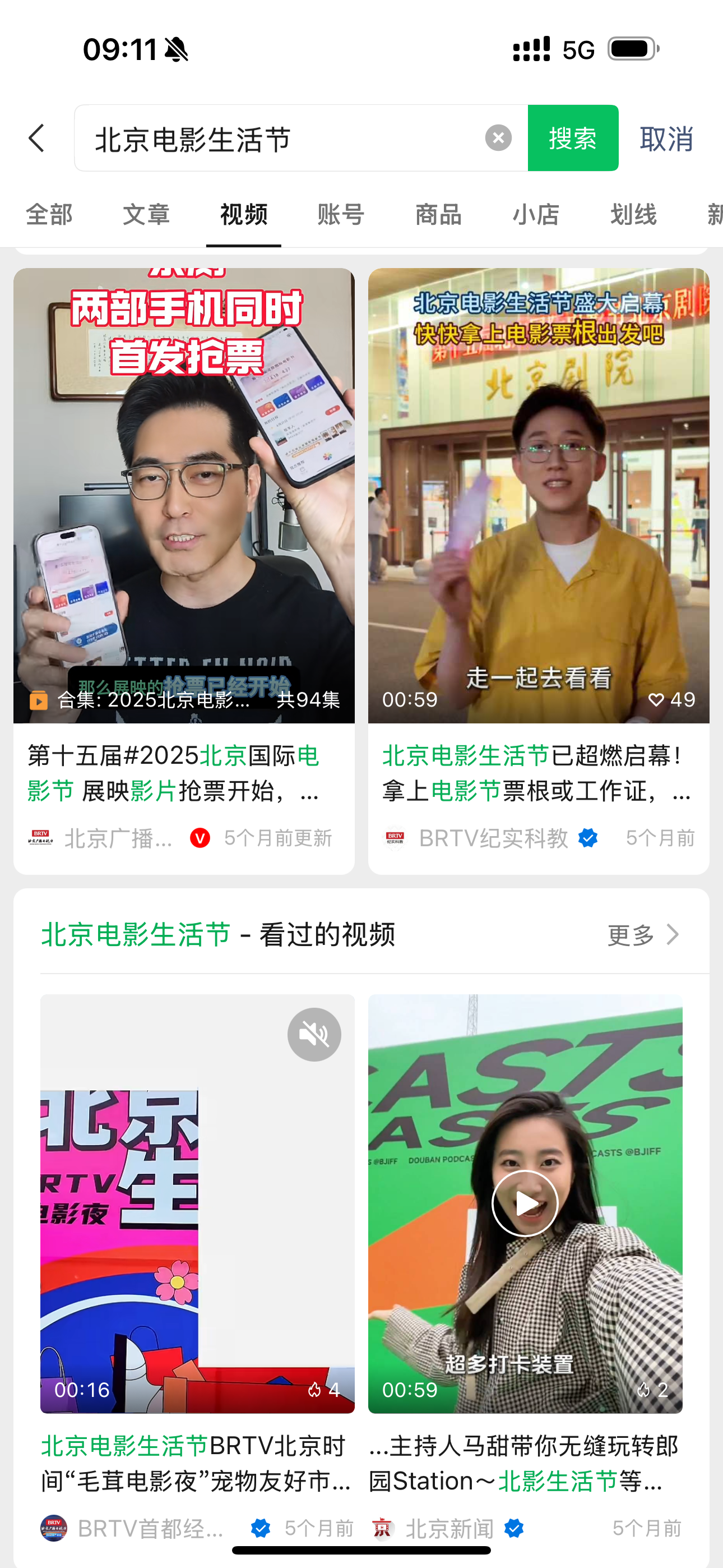The width and height of the screenshot is (723, 1568).
Task: Unmute the 毛茸电影夜 video preview
Action: pos(314,1035)
